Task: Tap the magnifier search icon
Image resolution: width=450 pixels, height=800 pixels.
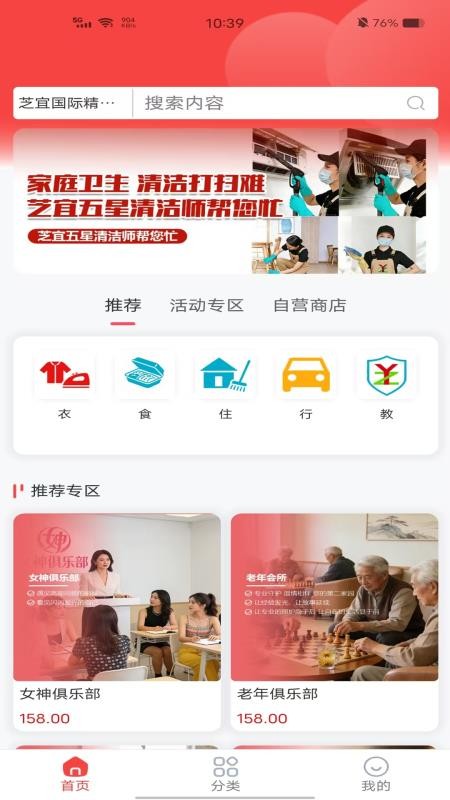Action: pos(415,104)
